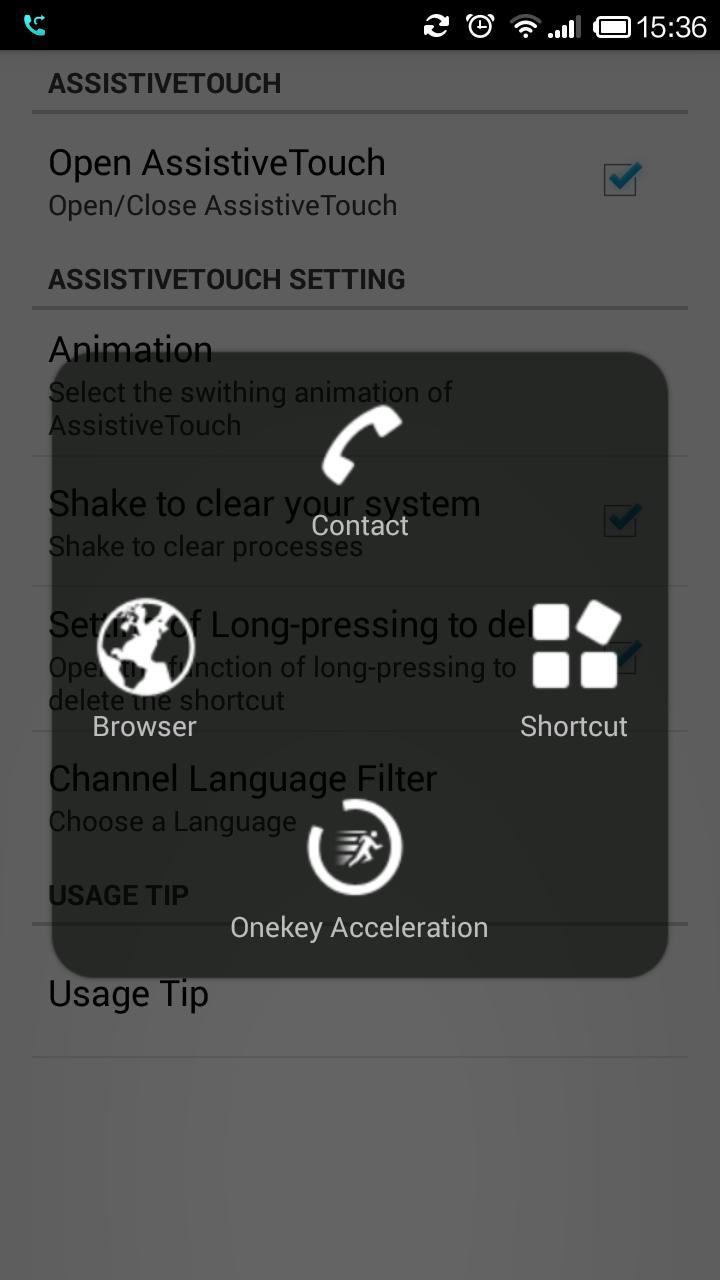
Task: Tap the Contact phone icon
Action: [360, 445]
